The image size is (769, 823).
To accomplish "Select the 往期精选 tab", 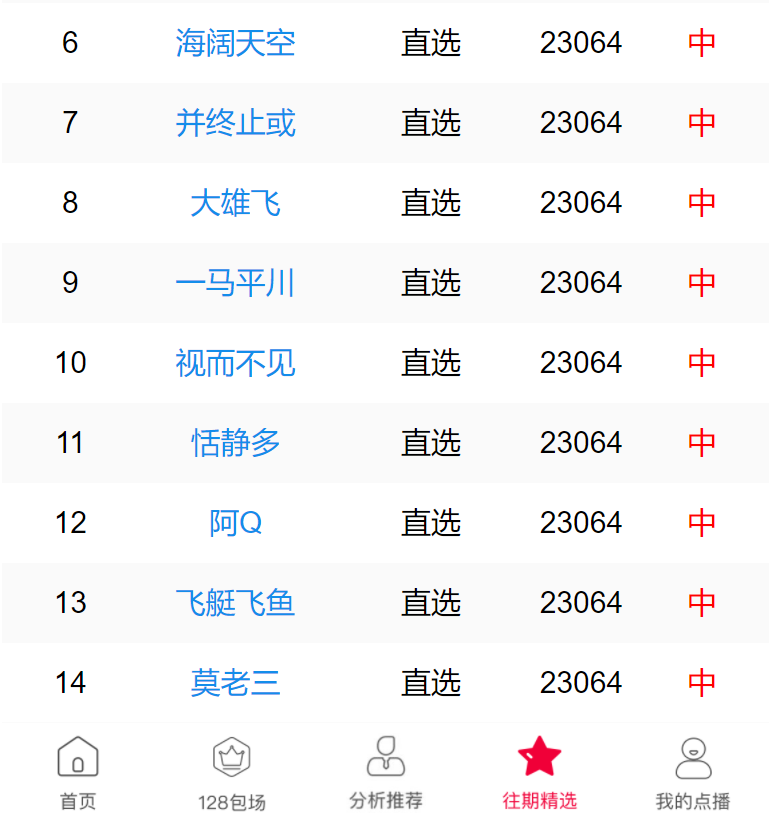I will point(539,773).
